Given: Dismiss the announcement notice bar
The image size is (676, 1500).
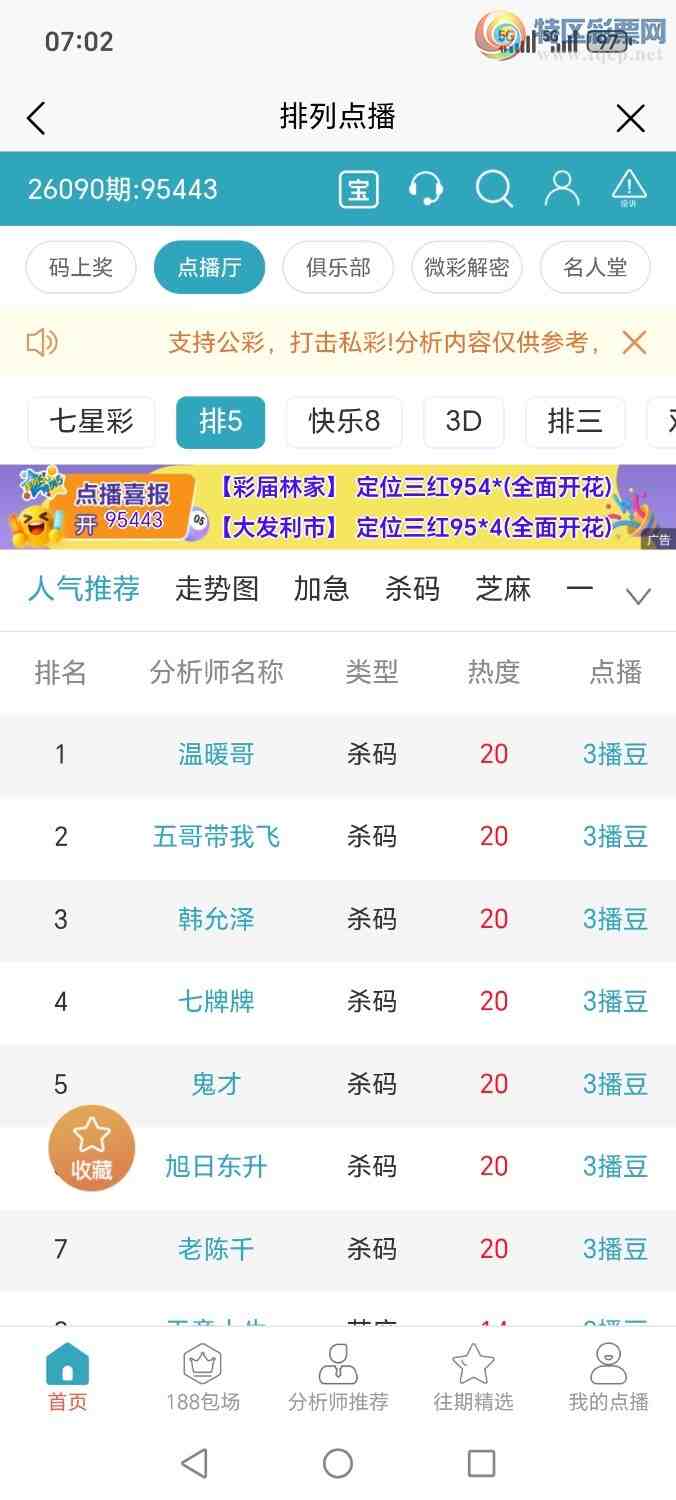Looking at the screenshot, I should 634,343.
